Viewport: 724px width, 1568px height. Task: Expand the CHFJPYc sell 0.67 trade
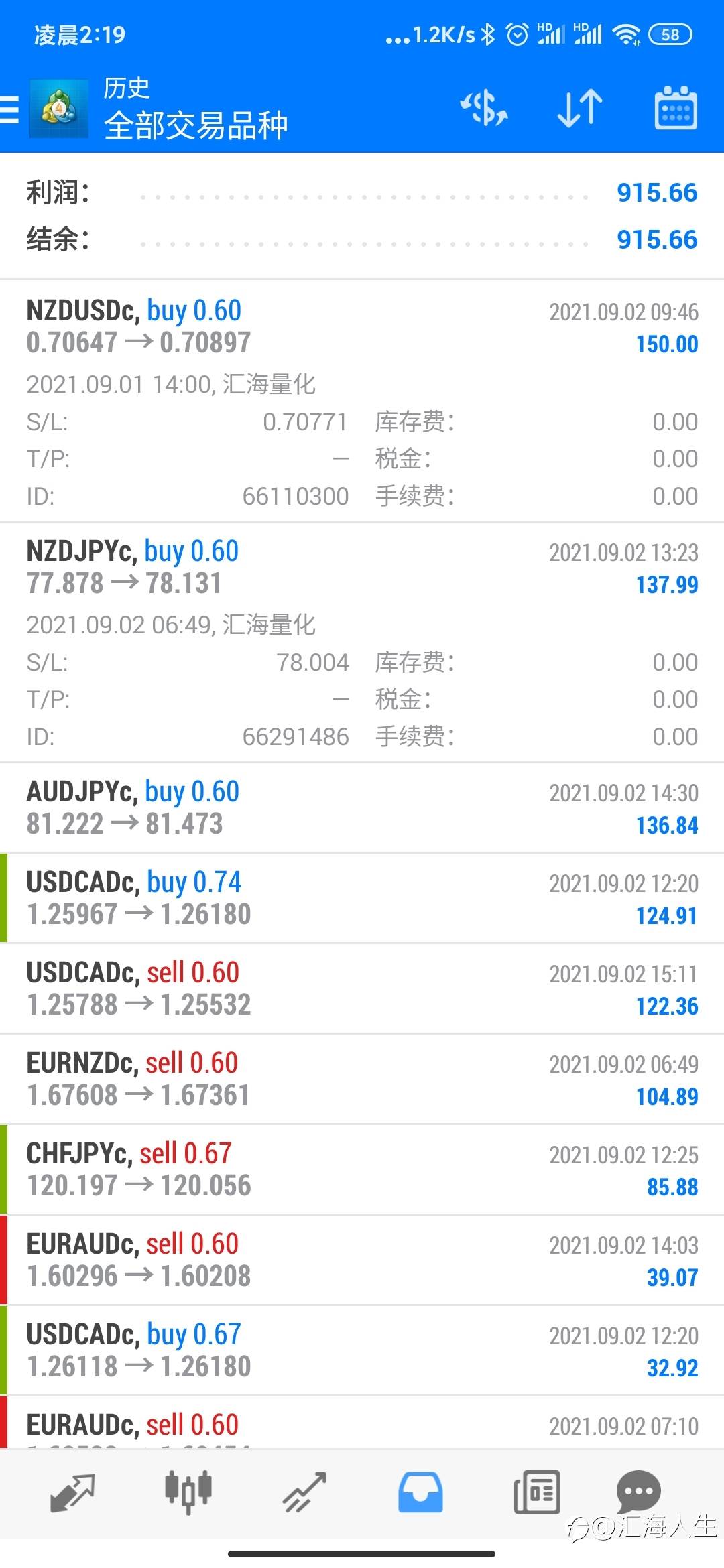362,1169
